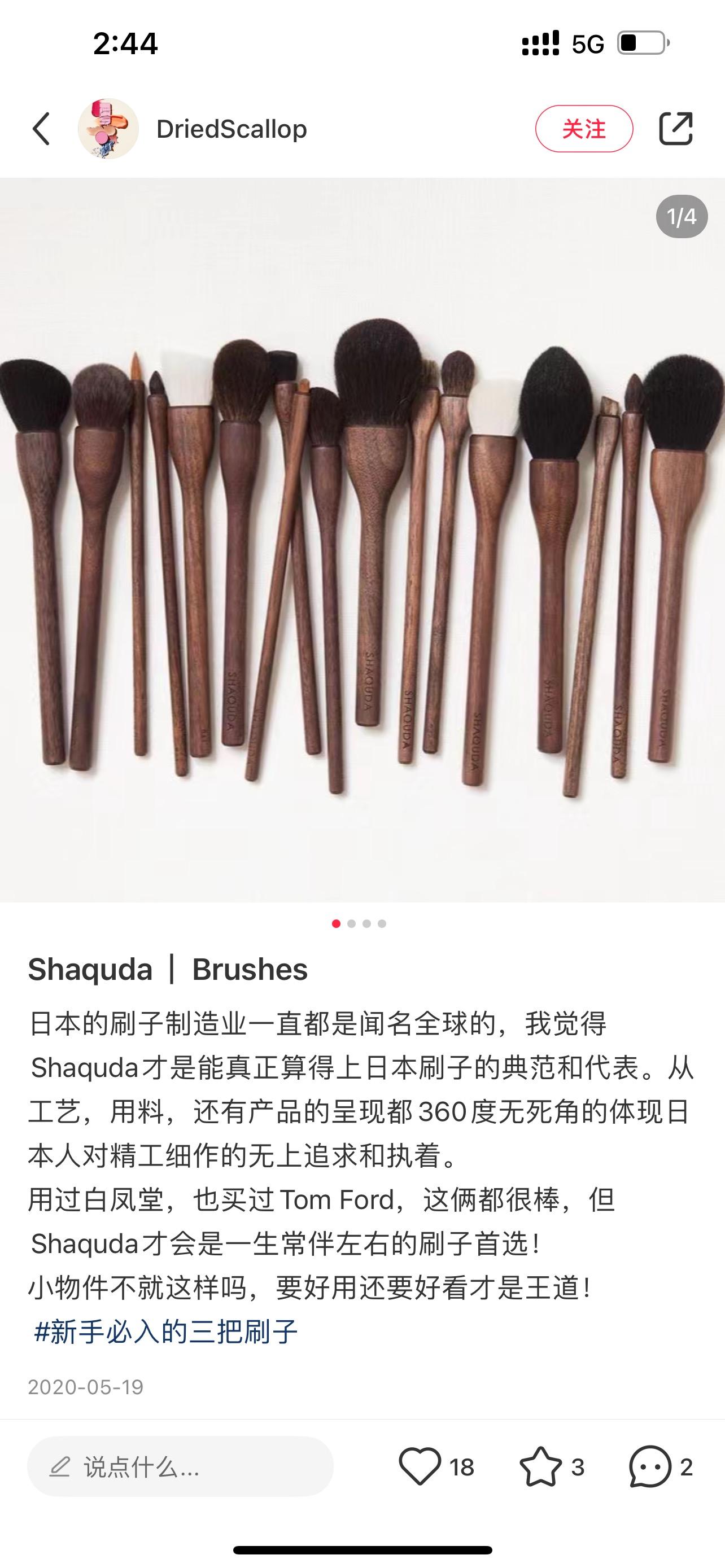The height and width of the screenshot is (1568, 725).
Task: Open hashtag #新手必入的三把刷子
Action: [165, 1331]
